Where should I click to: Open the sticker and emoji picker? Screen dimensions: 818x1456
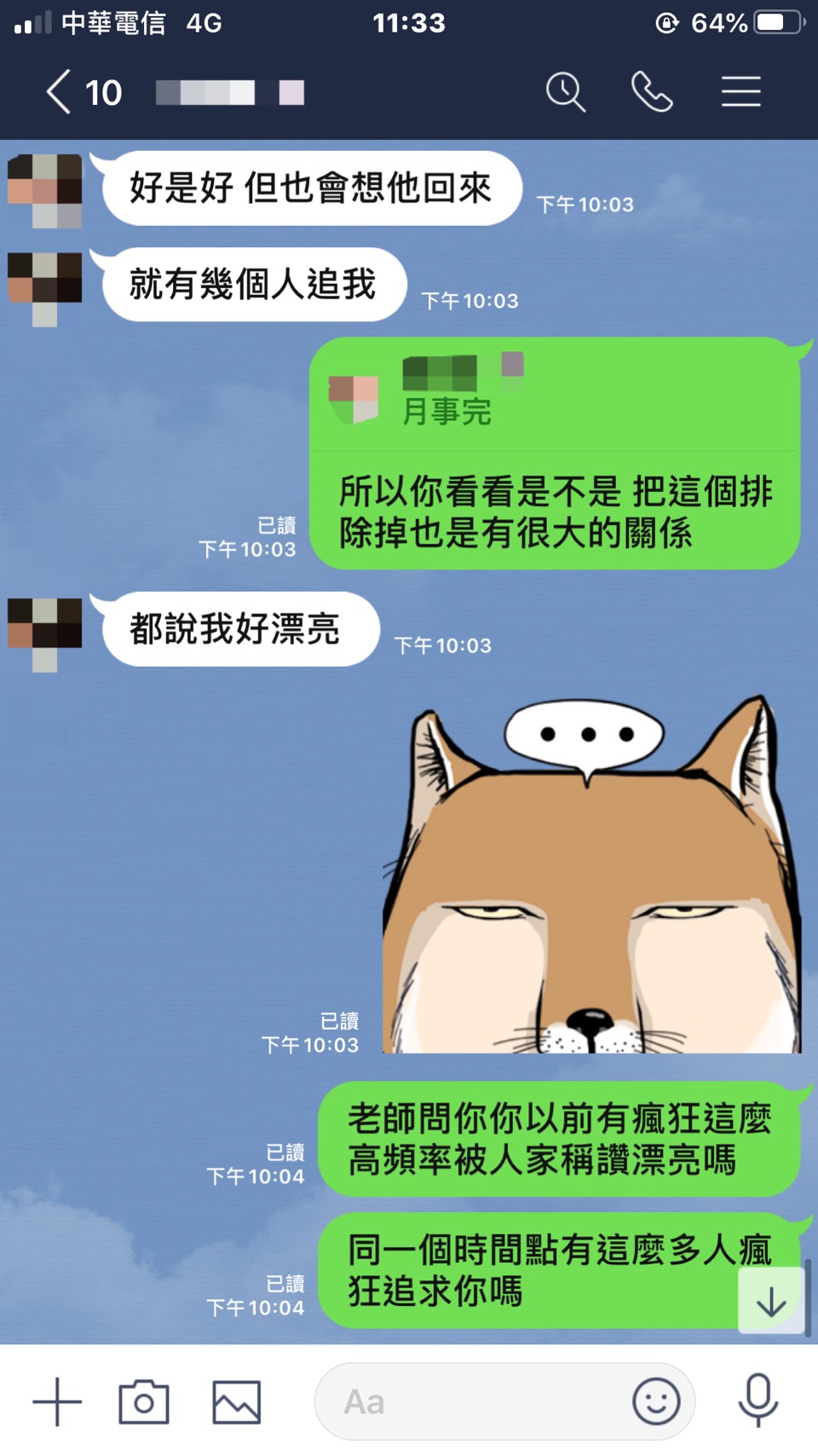(656, 1401)
